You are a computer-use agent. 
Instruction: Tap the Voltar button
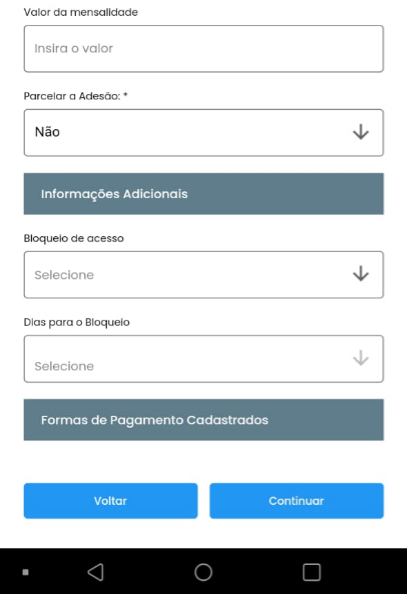(x=111, y=501)
